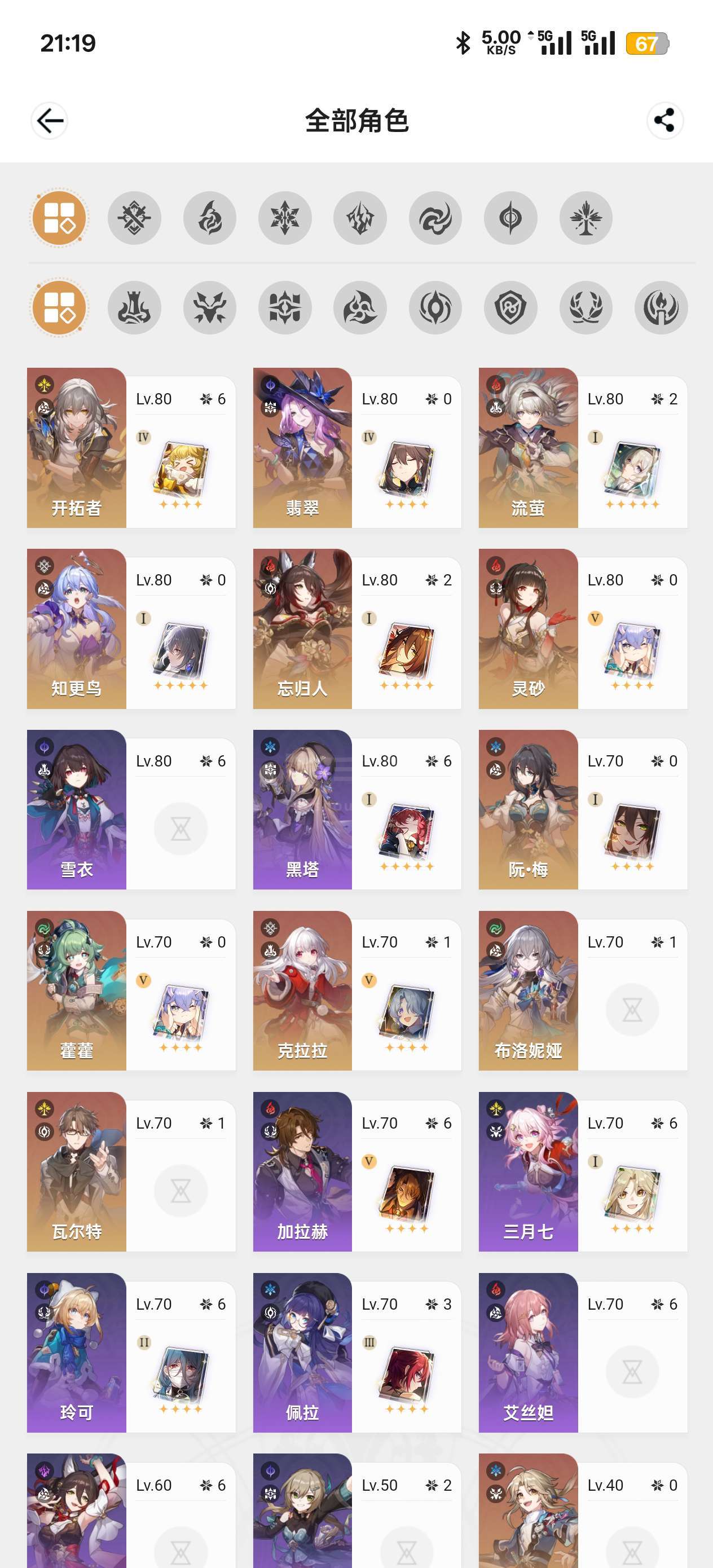Open 阮·梅 character card
This screenshot has height=1568, width=713.
point(583,809)
